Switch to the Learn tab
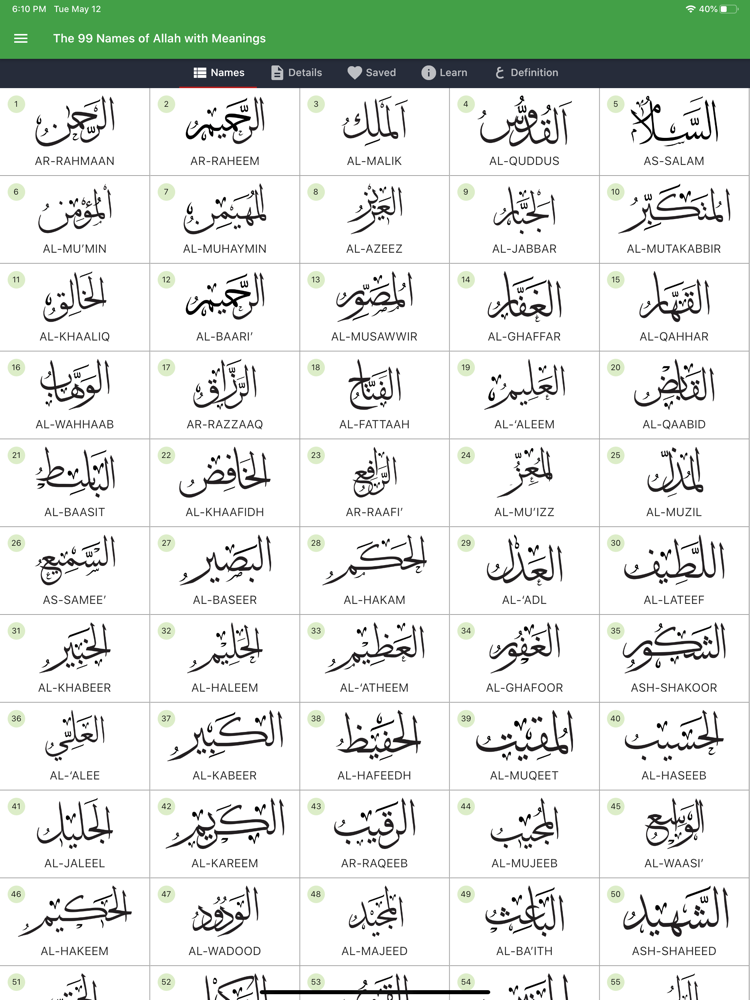The image size is (750, 1000). click(443, 72)
